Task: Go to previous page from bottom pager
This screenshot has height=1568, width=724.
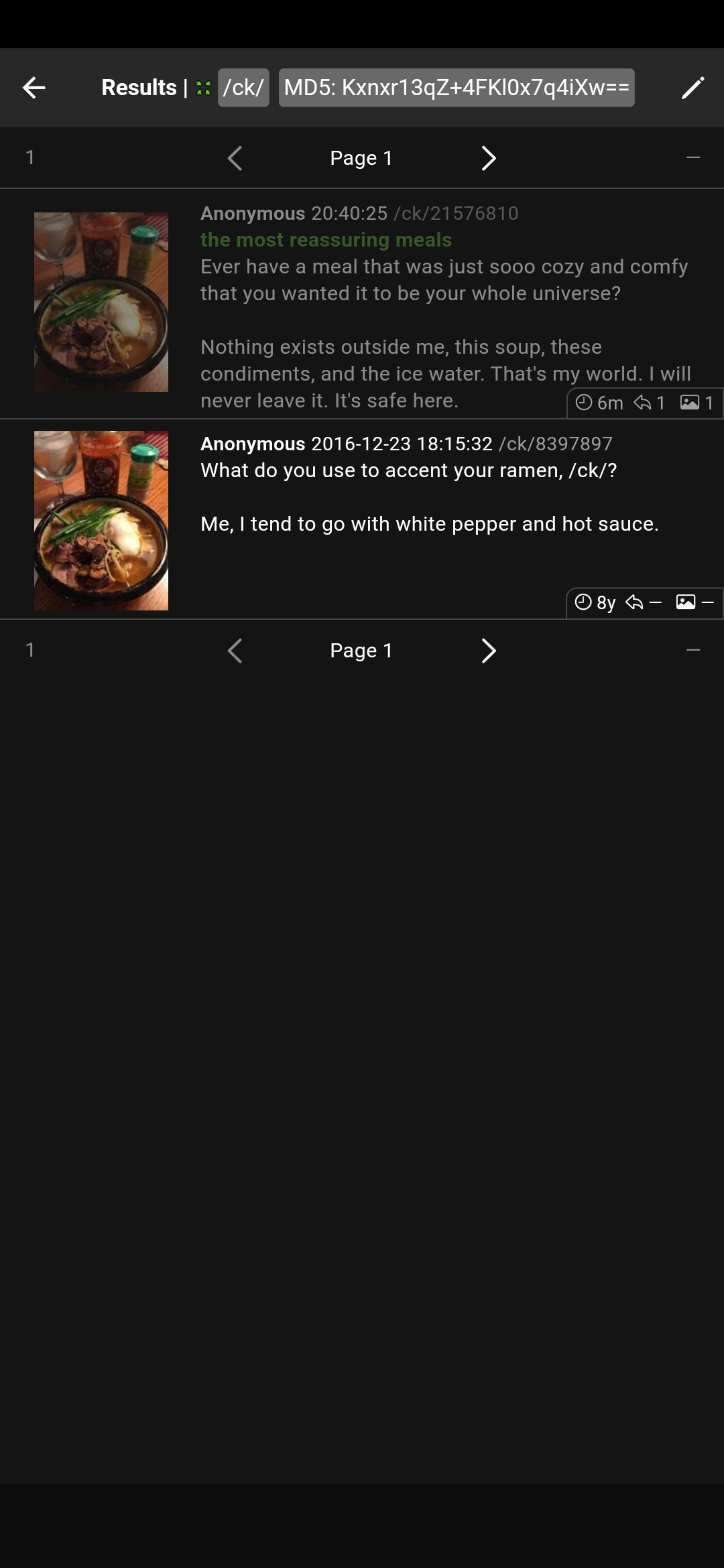Action: click(235, 651)
